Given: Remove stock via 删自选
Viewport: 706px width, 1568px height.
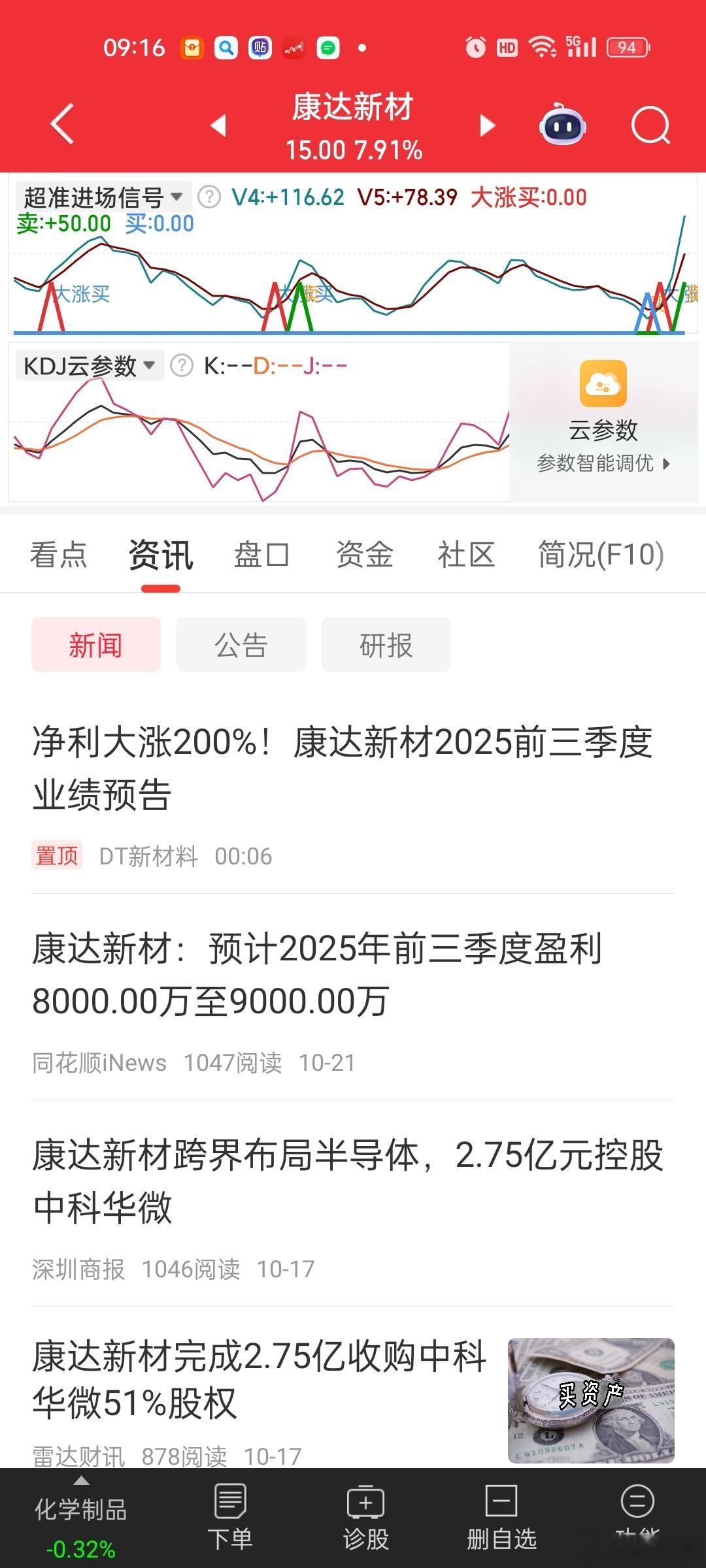Looking at the screenshot, I should (501, 1518).
